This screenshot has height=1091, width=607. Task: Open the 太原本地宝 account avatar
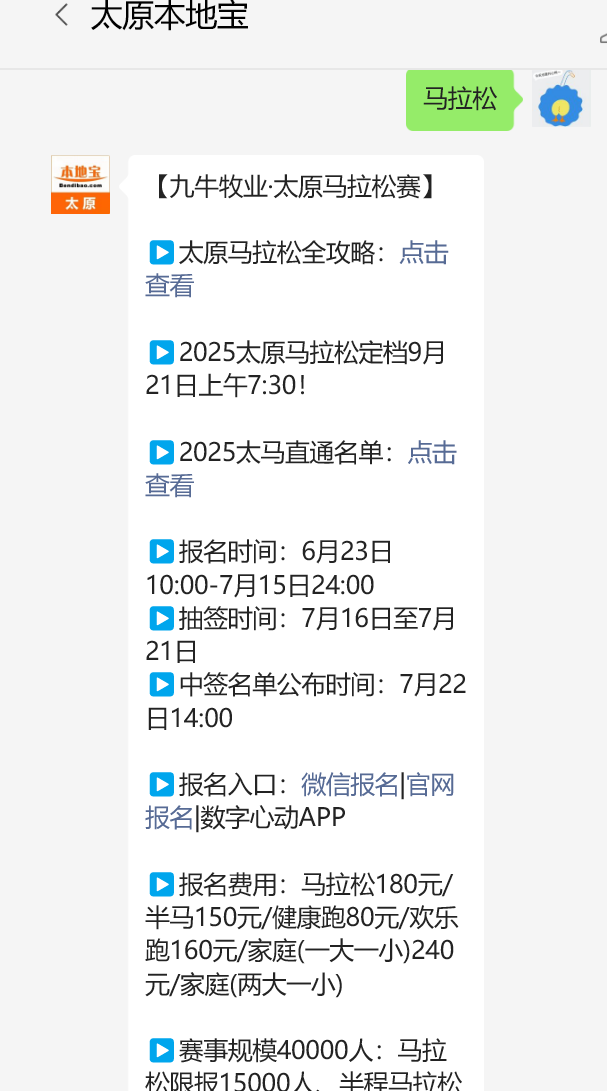81,184
